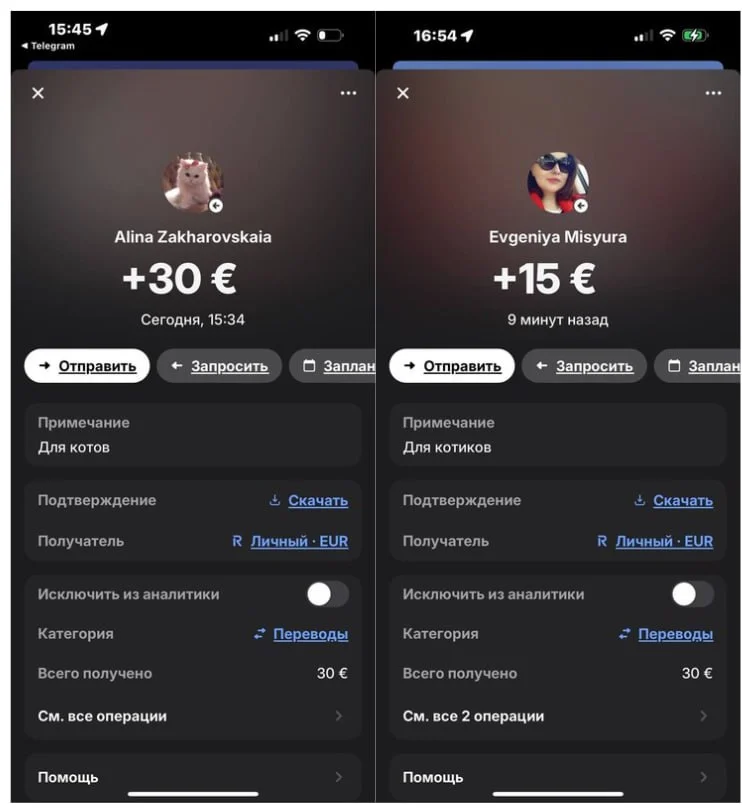This screenshot has height=812, width=742.
Task: Tap Отправить under Alina's +30 € transfer
Action: [x=87, y=366]
